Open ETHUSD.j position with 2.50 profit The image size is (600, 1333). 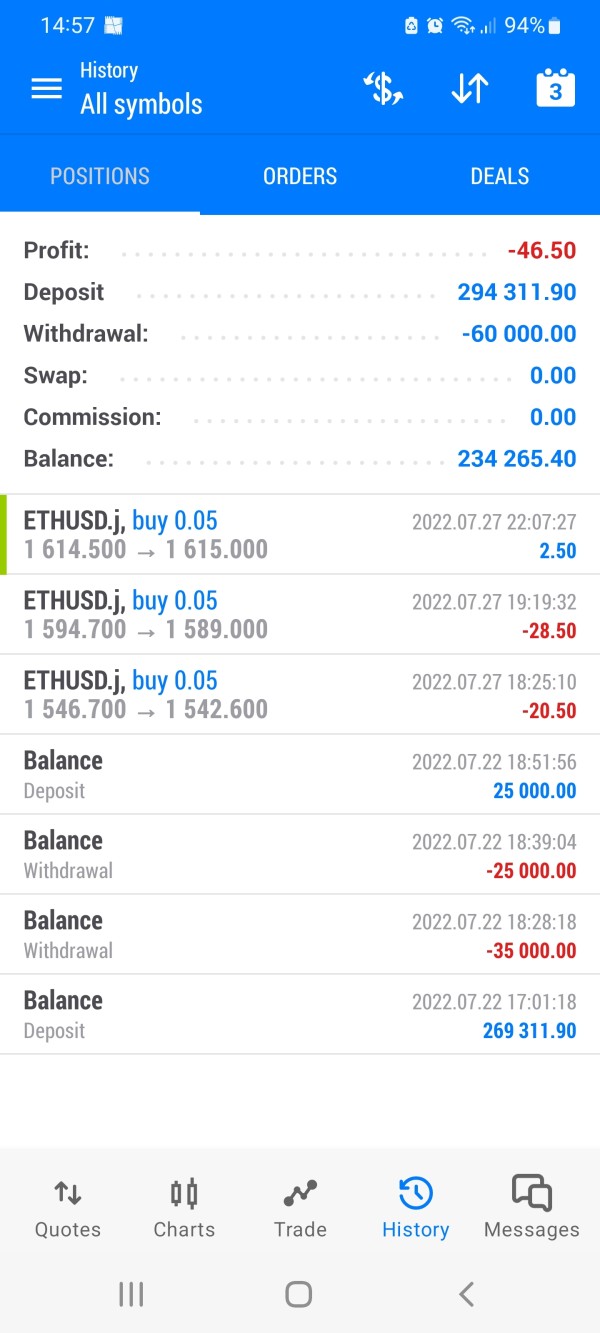pos(300,535)
